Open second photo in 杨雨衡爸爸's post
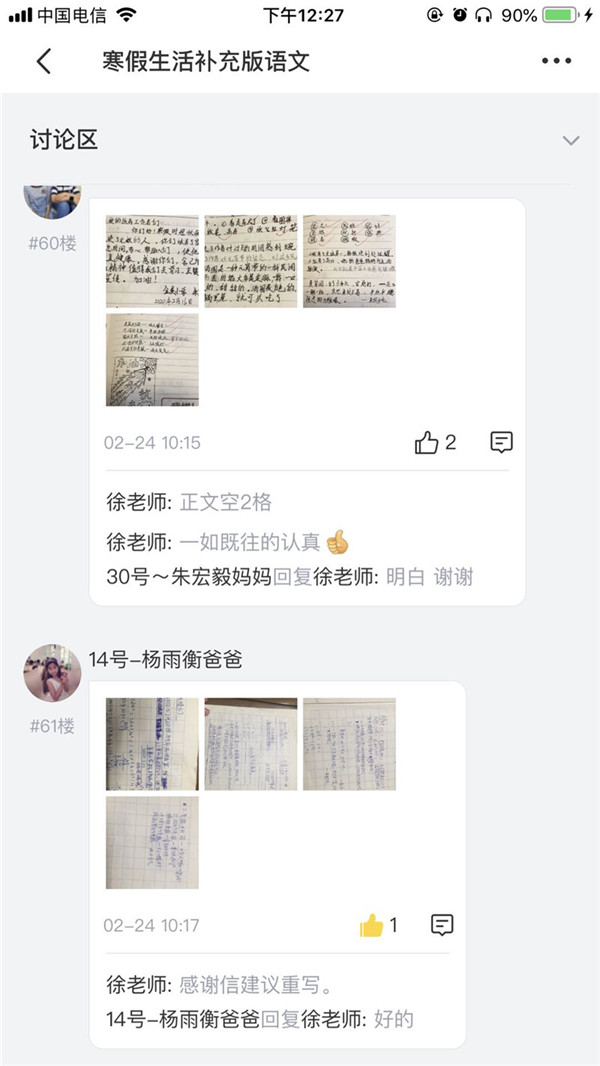Viewport: 600px width, 1066px height. (x=250, y=744)
